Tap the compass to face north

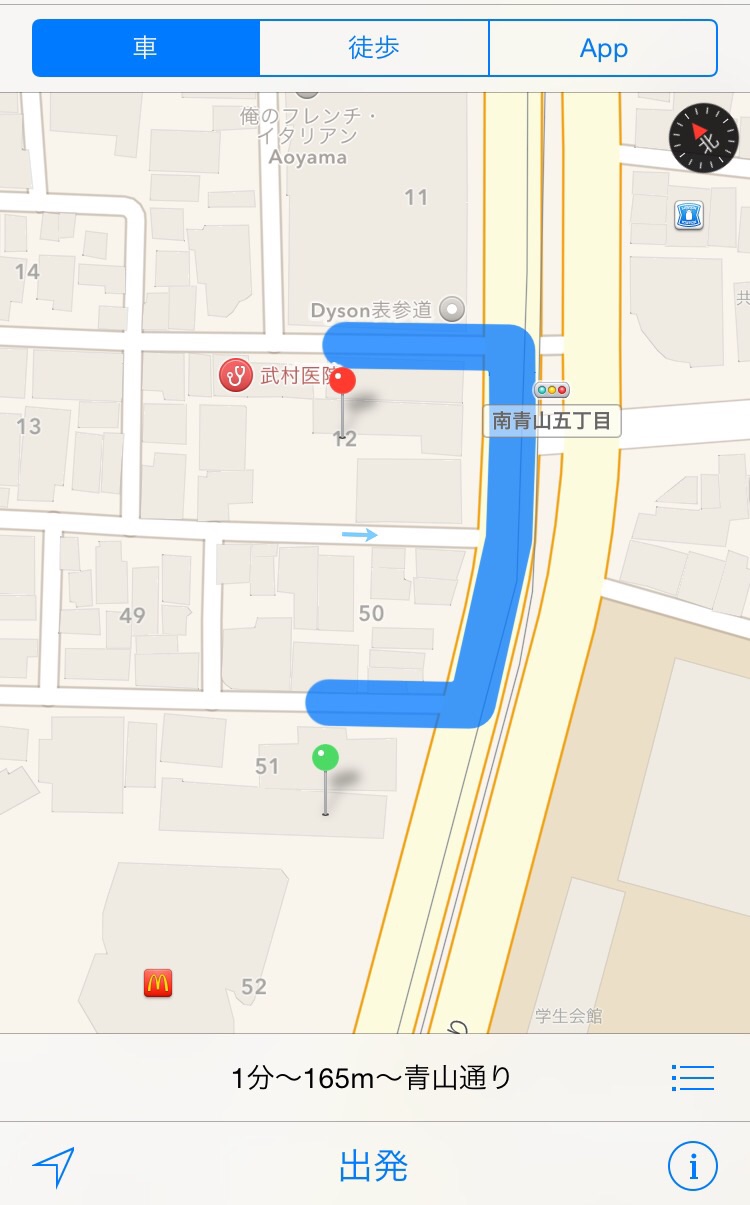[704, 137]
